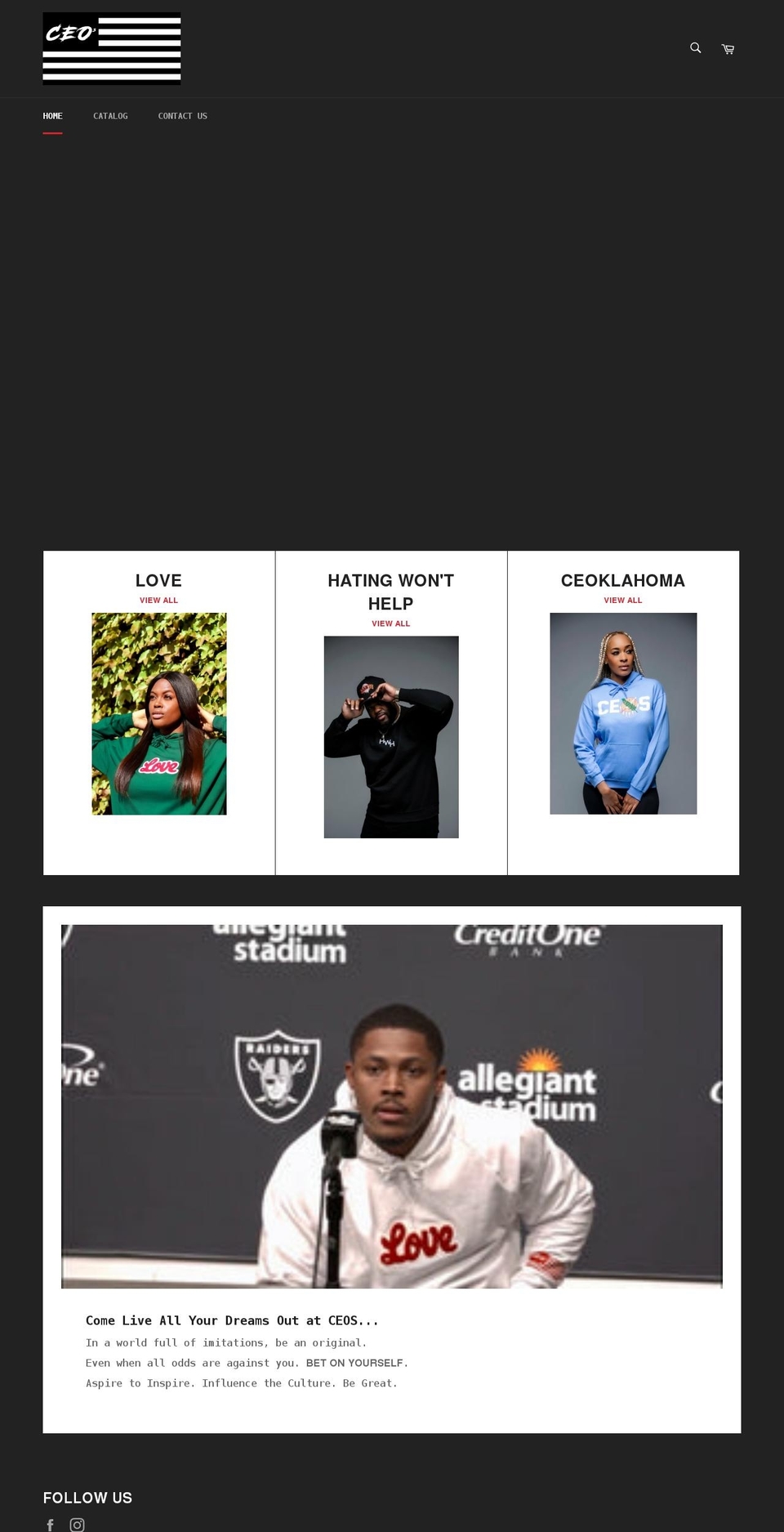Open the green Love hoodie image
Viewport: 784px width, 1532px height.
point(159,714)
